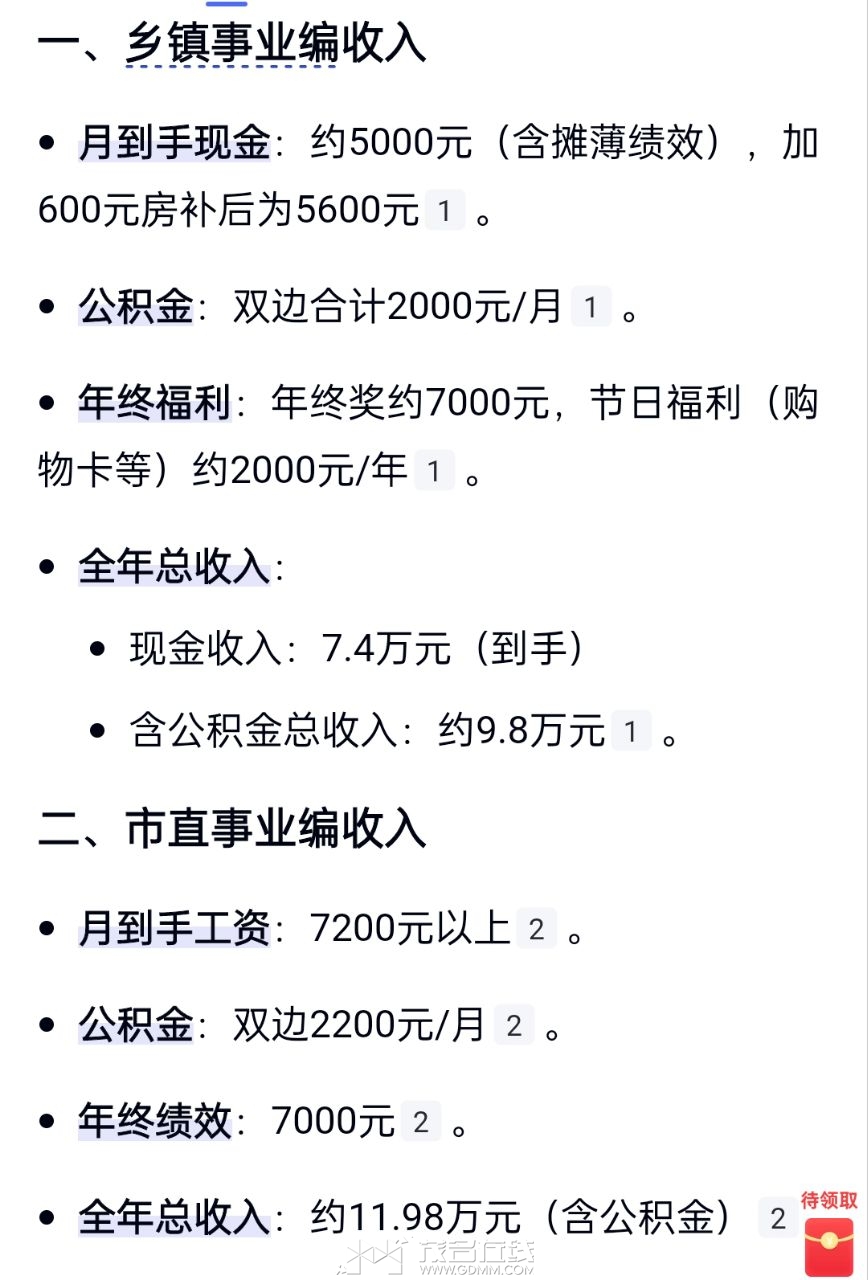Open citation 2 after 约11.98万元
Viewport: 868px width, 1280px height.
[x=777, y=1218]
